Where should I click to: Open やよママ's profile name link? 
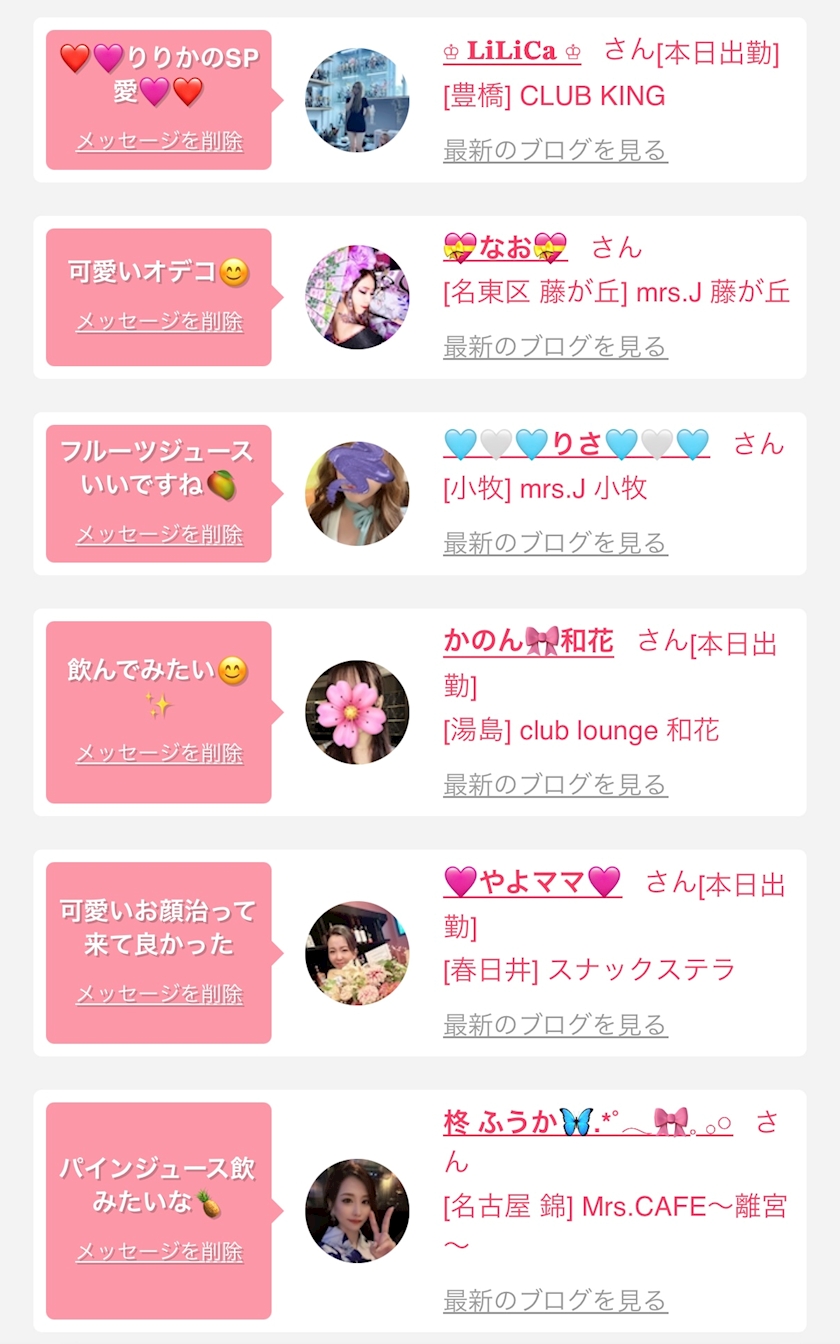tap(532, 882)
